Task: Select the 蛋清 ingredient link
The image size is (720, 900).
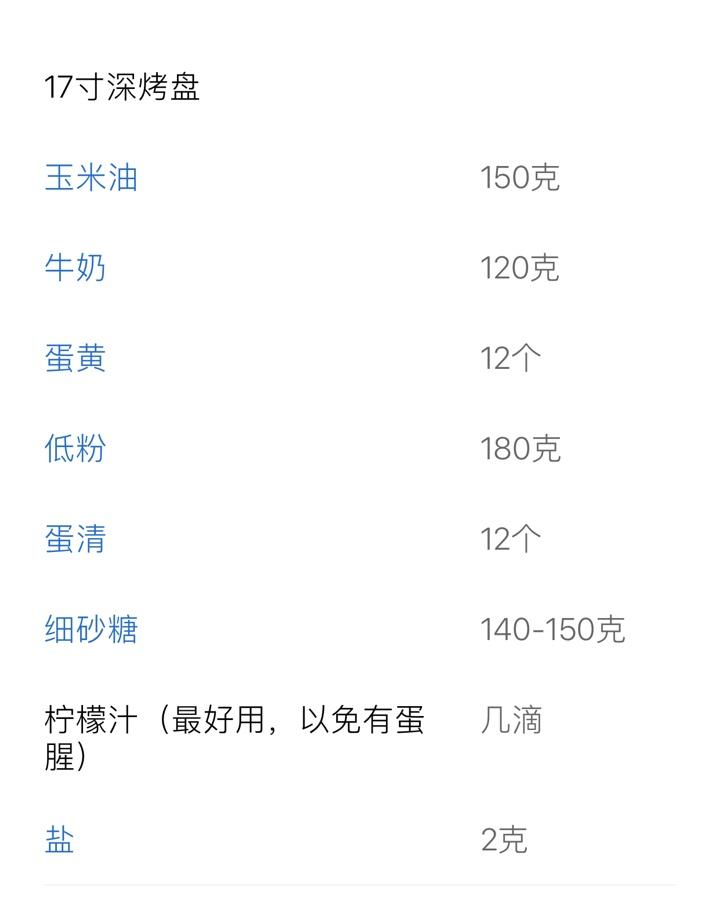Action: pos(75,539)
